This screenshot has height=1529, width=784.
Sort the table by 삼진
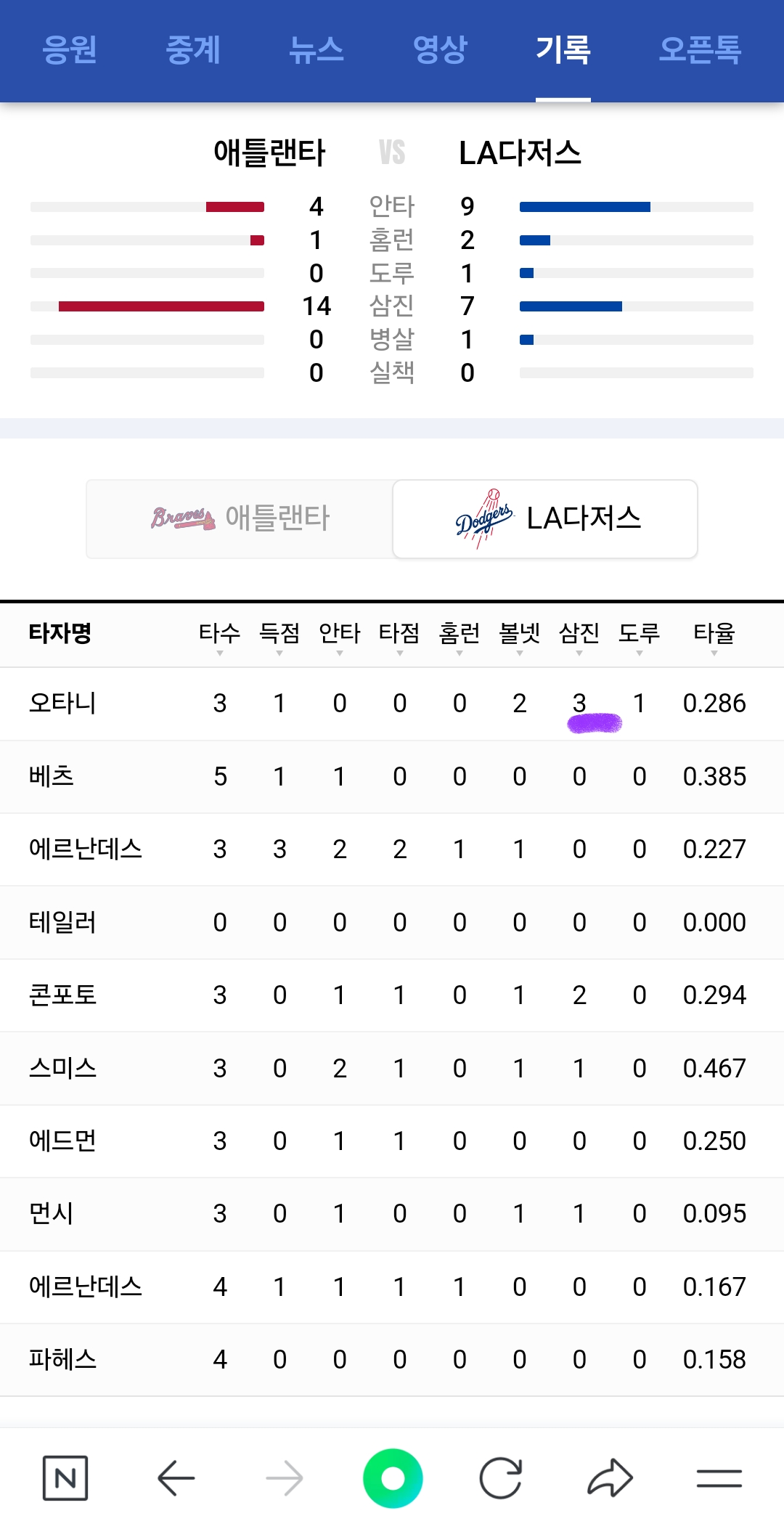click(579, 635)
